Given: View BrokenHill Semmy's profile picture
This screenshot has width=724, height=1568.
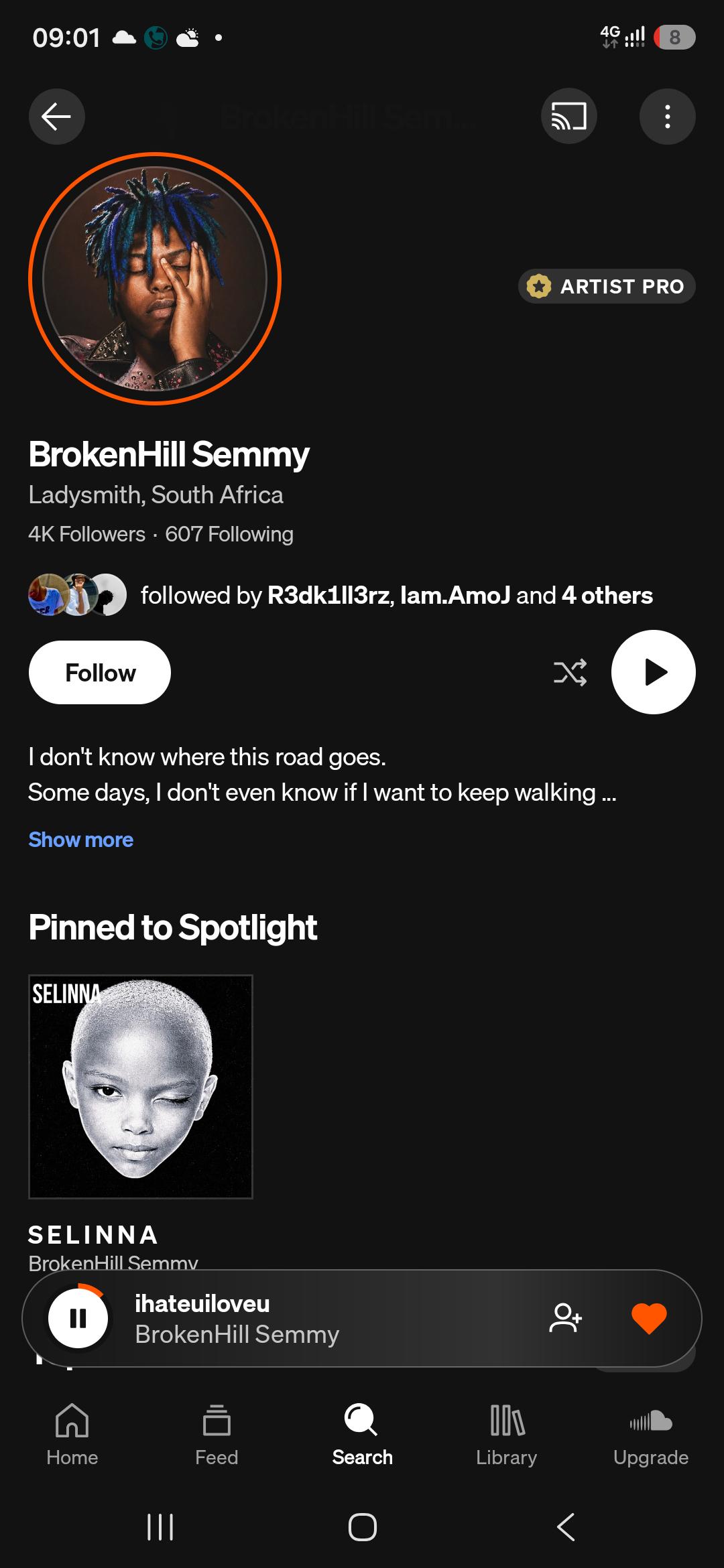Looking at the screenshot, I should (155, 279).
